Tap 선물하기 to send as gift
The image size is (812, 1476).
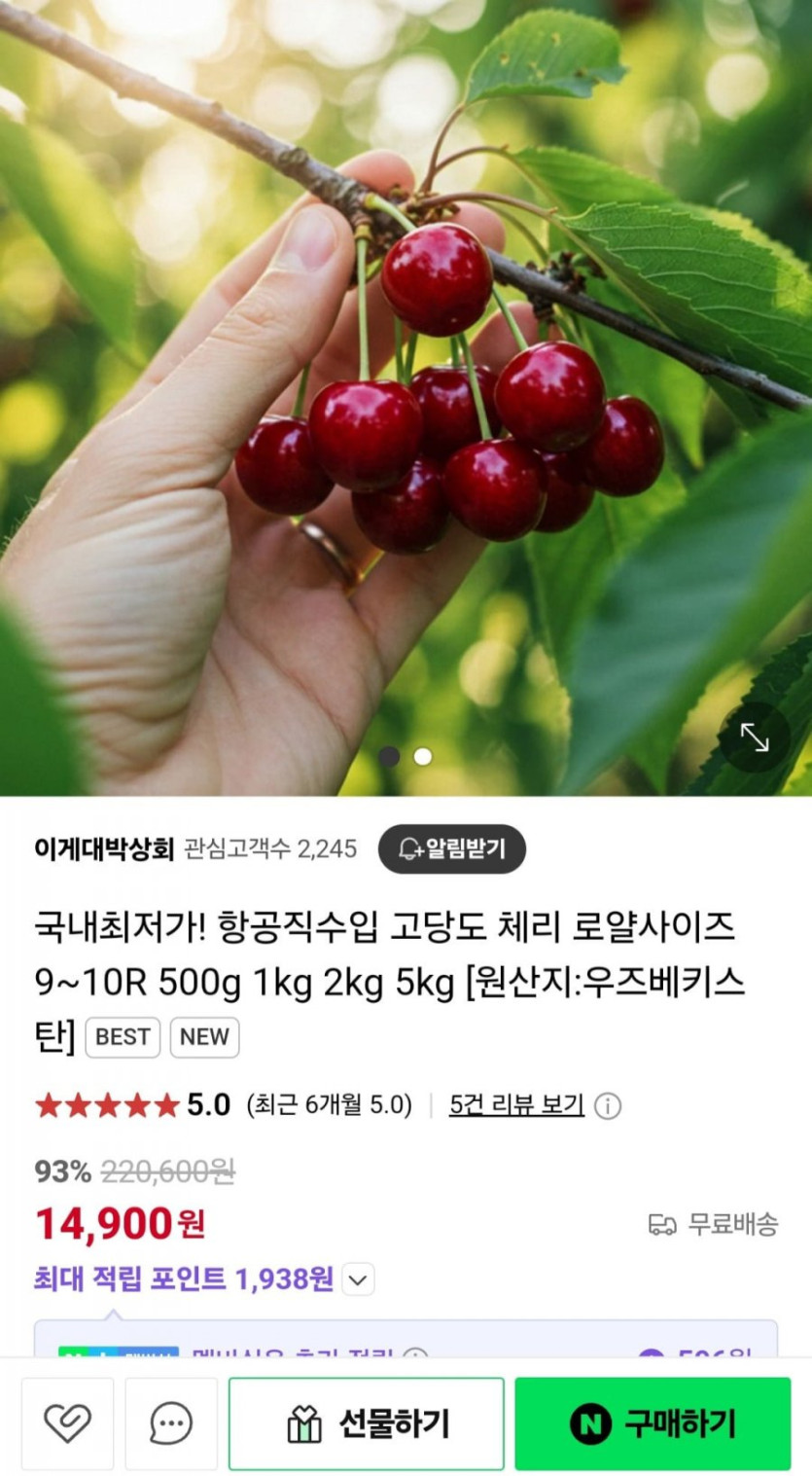[x=367, y=1423]
